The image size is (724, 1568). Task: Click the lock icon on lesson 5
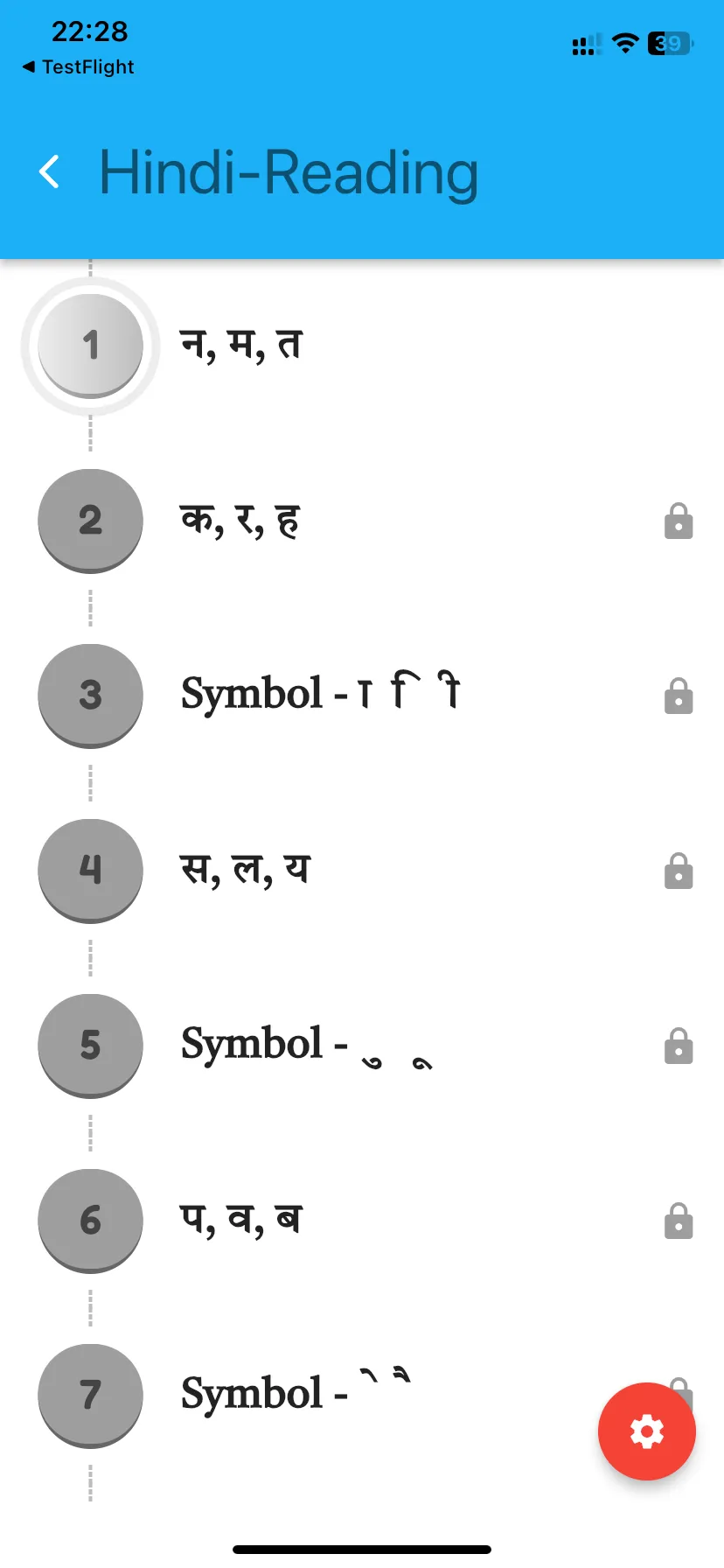tap(679, 1047)
